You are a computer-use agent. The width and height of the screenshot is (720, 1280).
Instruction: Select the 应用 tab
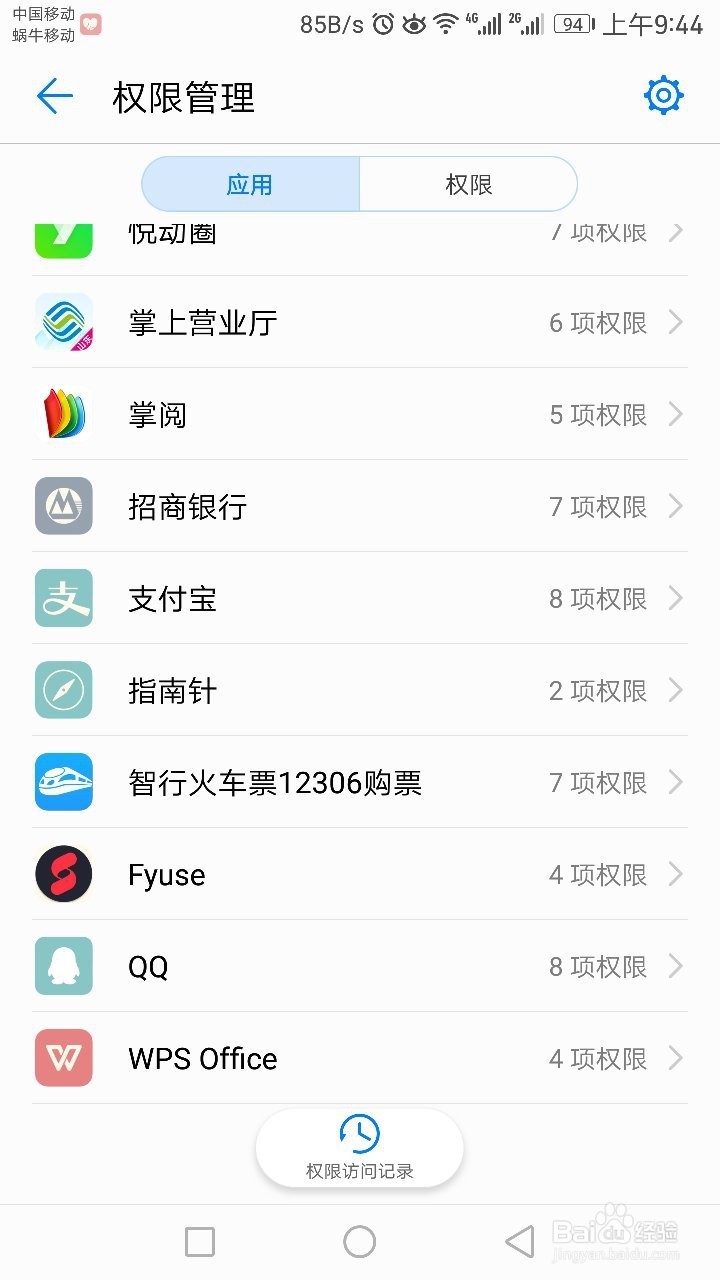click(250, 185)
